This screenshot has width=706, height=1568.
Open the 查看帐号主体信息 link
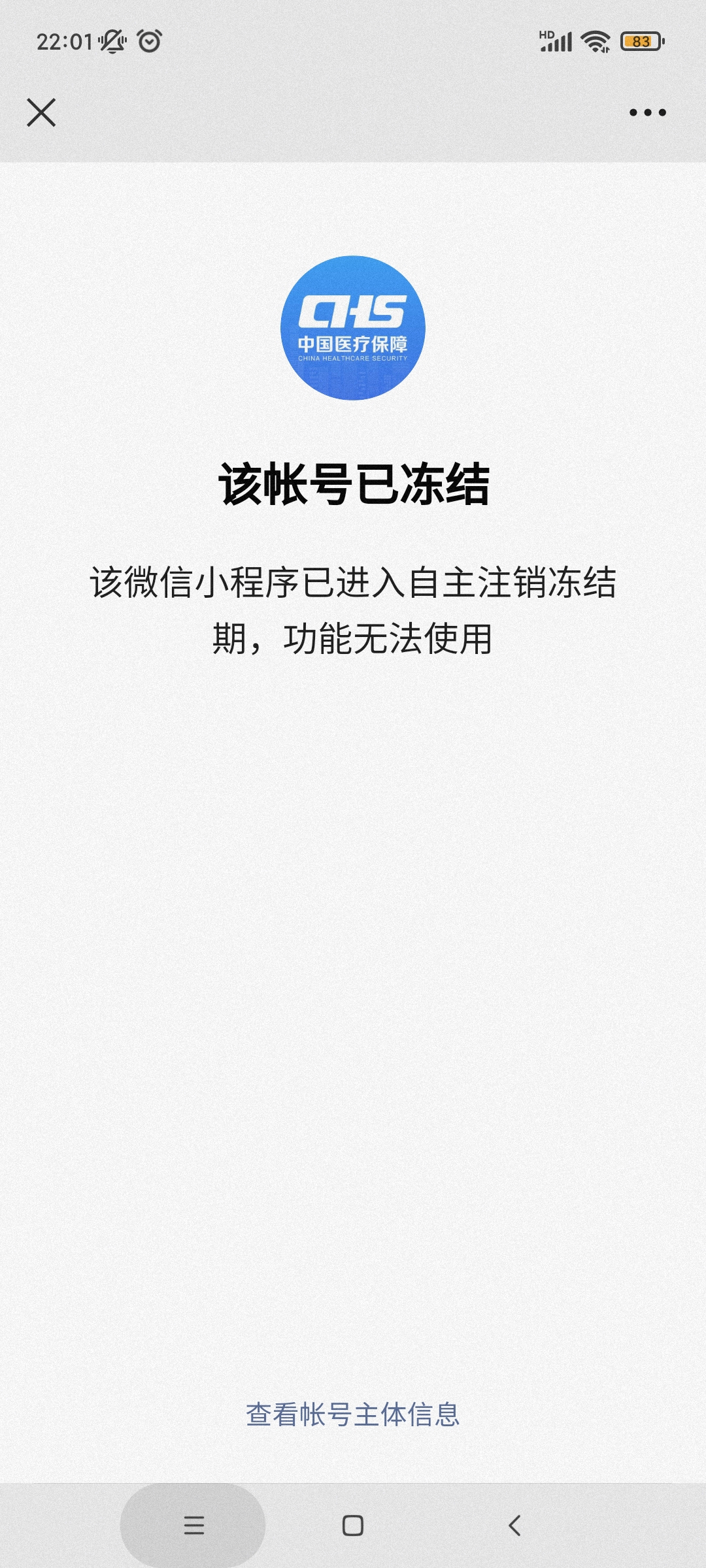(353, 1414)
